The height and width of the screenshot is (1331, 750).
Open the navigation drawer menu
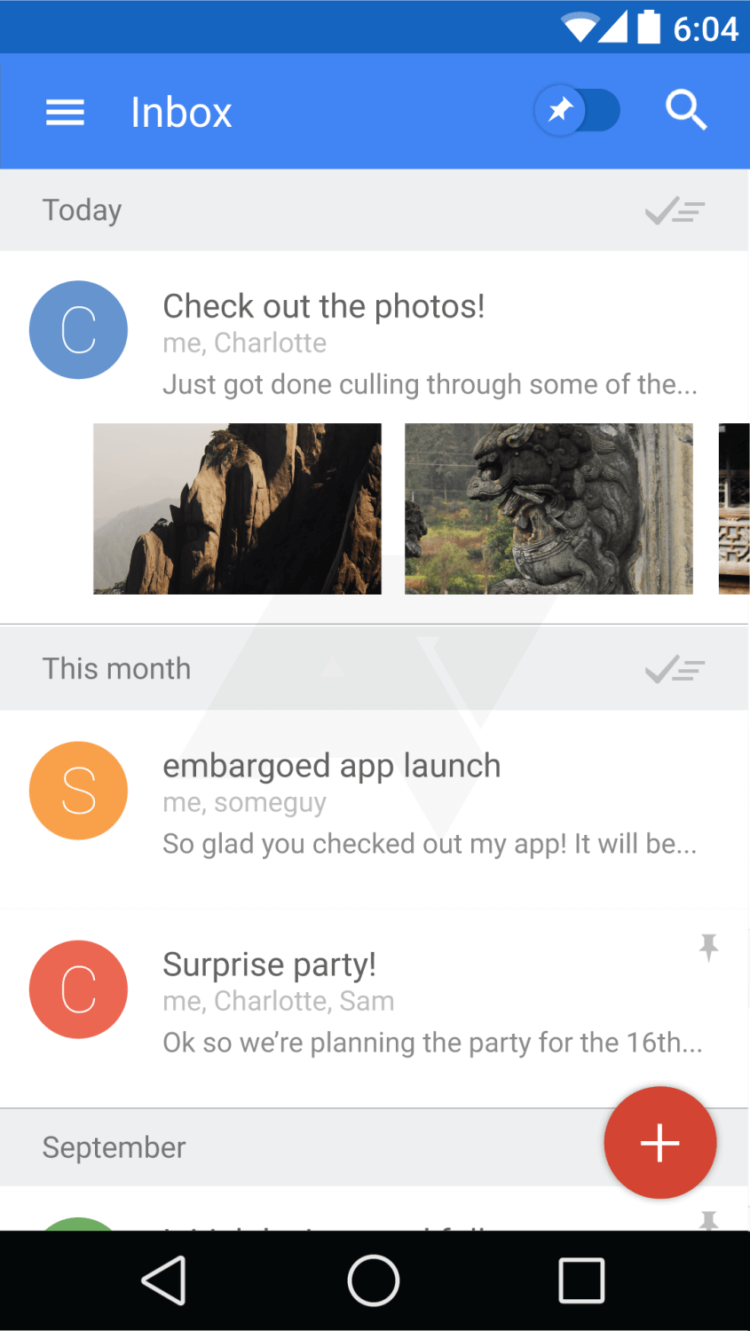64,111
